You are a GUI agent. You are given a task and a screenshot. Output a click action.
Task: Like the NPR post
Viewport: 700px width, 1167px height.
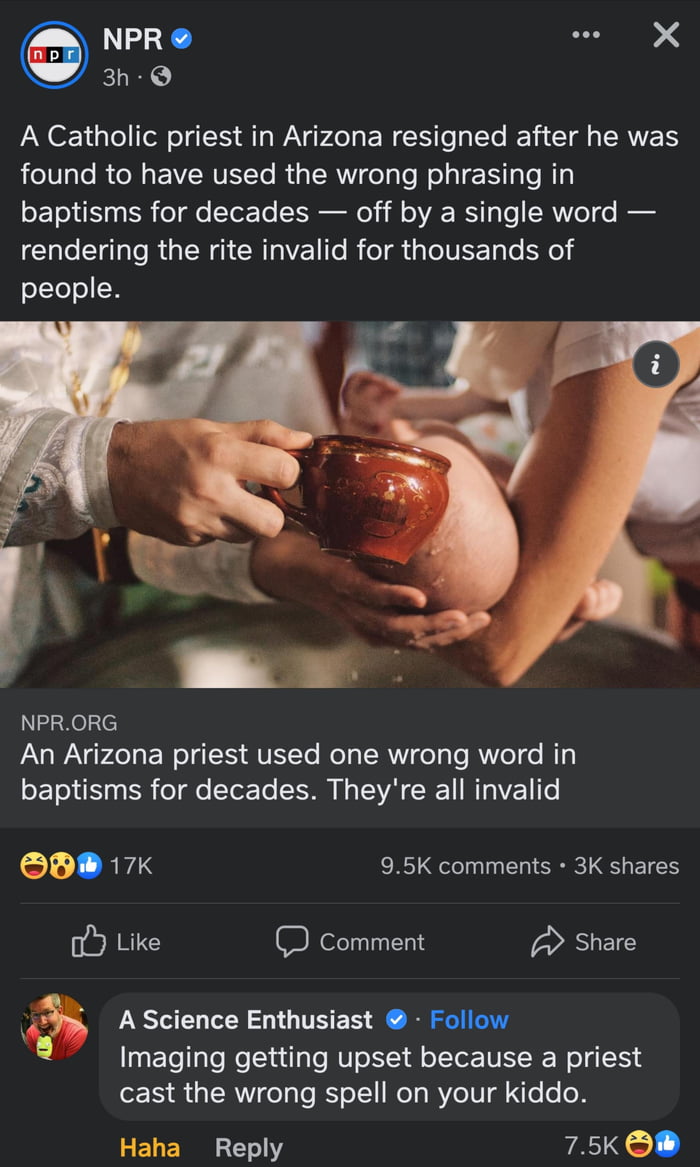[117, 942]
